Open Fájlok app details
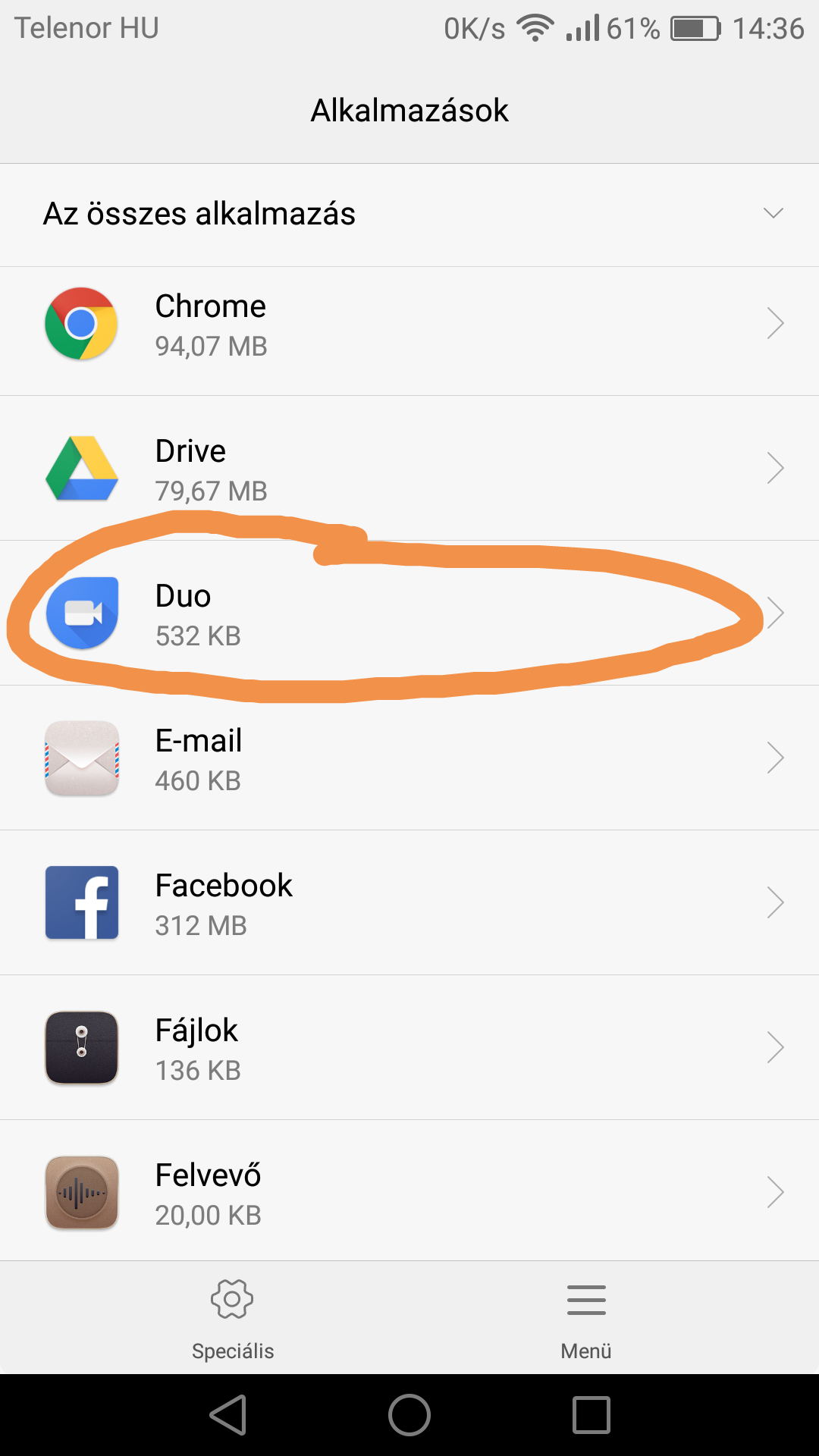Screen dimensions: 819x1456 pyautogui.click(x=409, y=1047)
